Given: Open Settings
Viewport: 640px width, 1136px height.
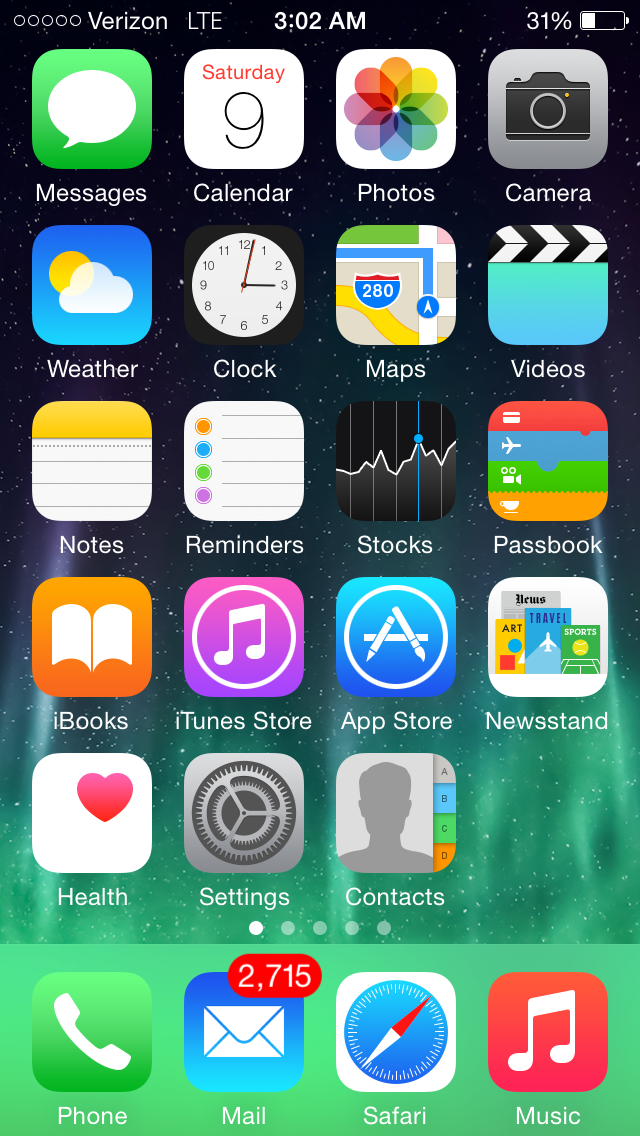Looking at the screenshot, I should click(244, 813).
